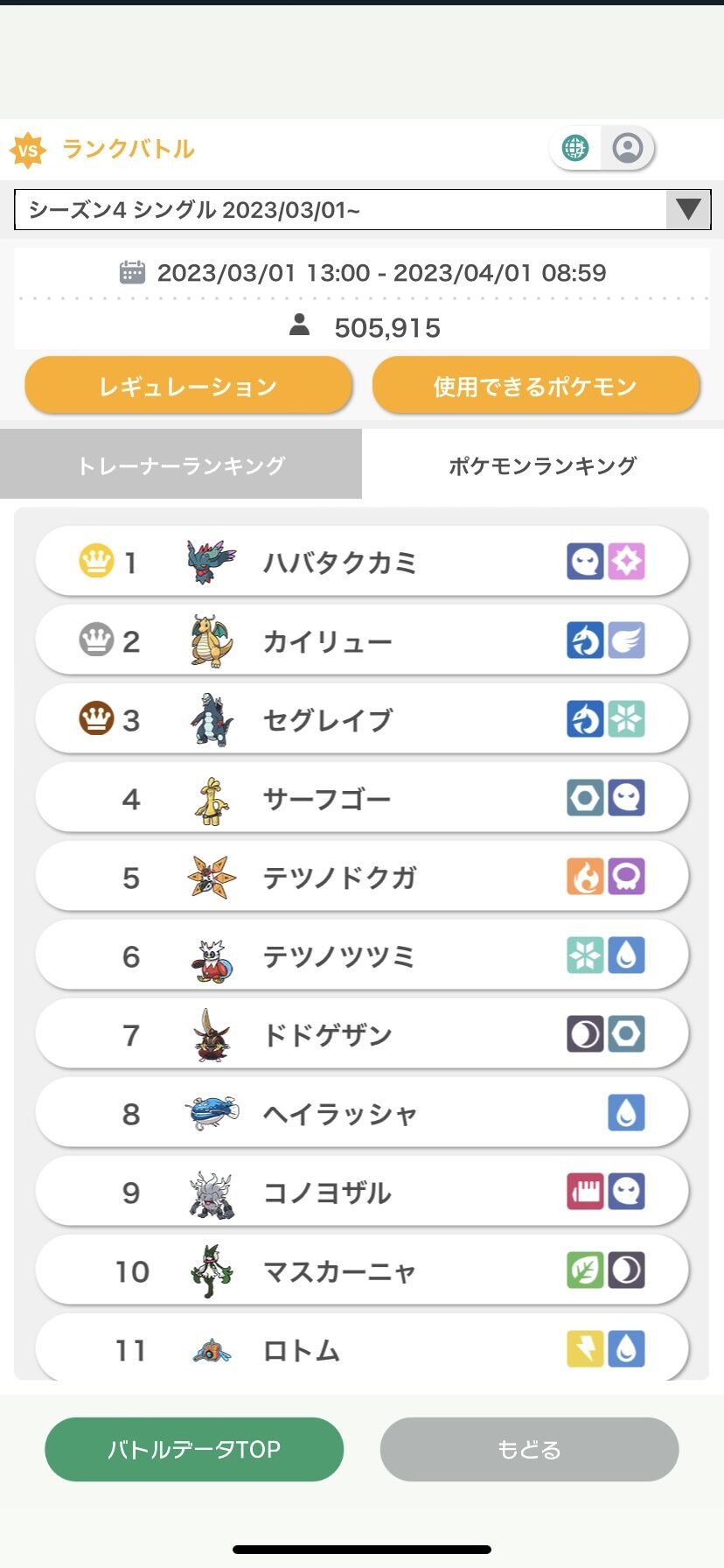
Task: Select テツノドクガ in the ranking
Action: (x=362, y=876)
